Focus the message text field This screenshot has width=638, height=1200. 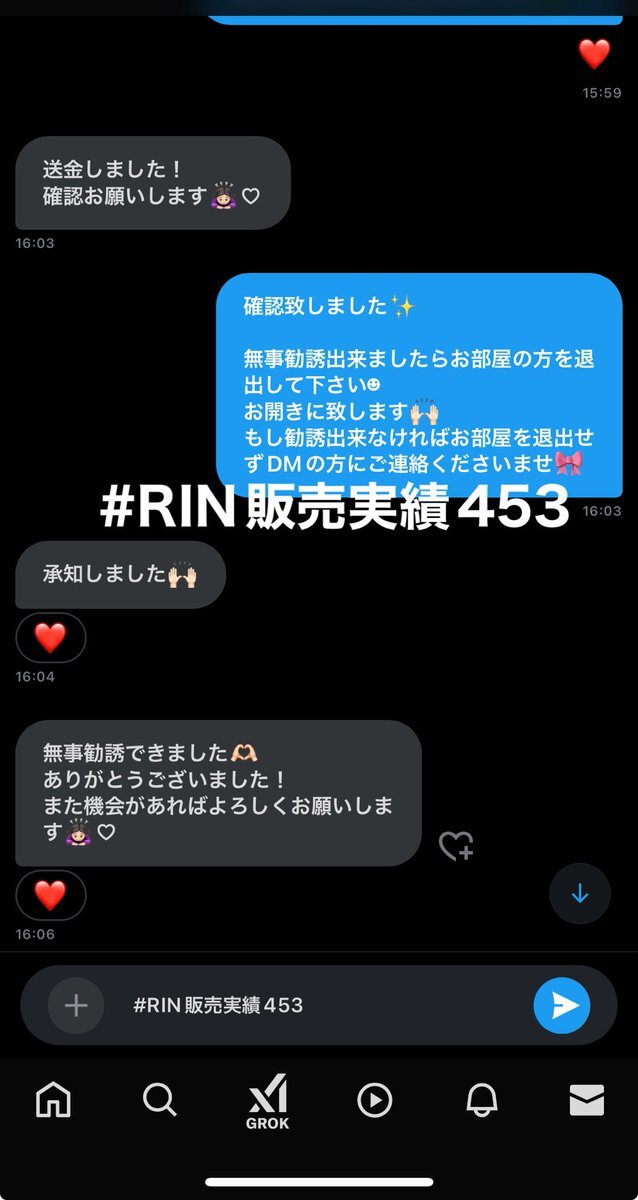320,1005
